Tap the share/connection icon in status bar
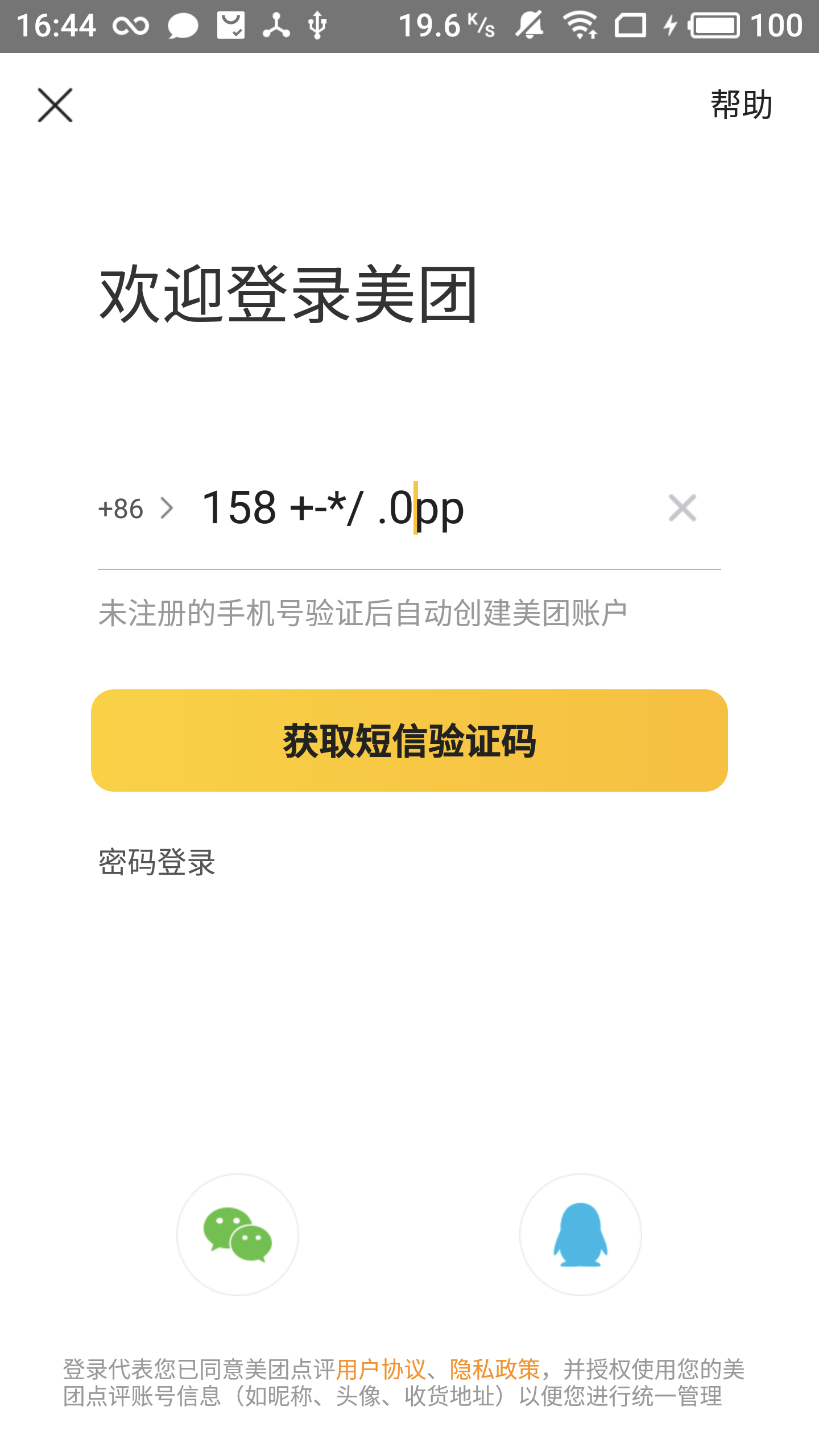The height and width of the screenshot is (1456, 819). coord(275,26)
